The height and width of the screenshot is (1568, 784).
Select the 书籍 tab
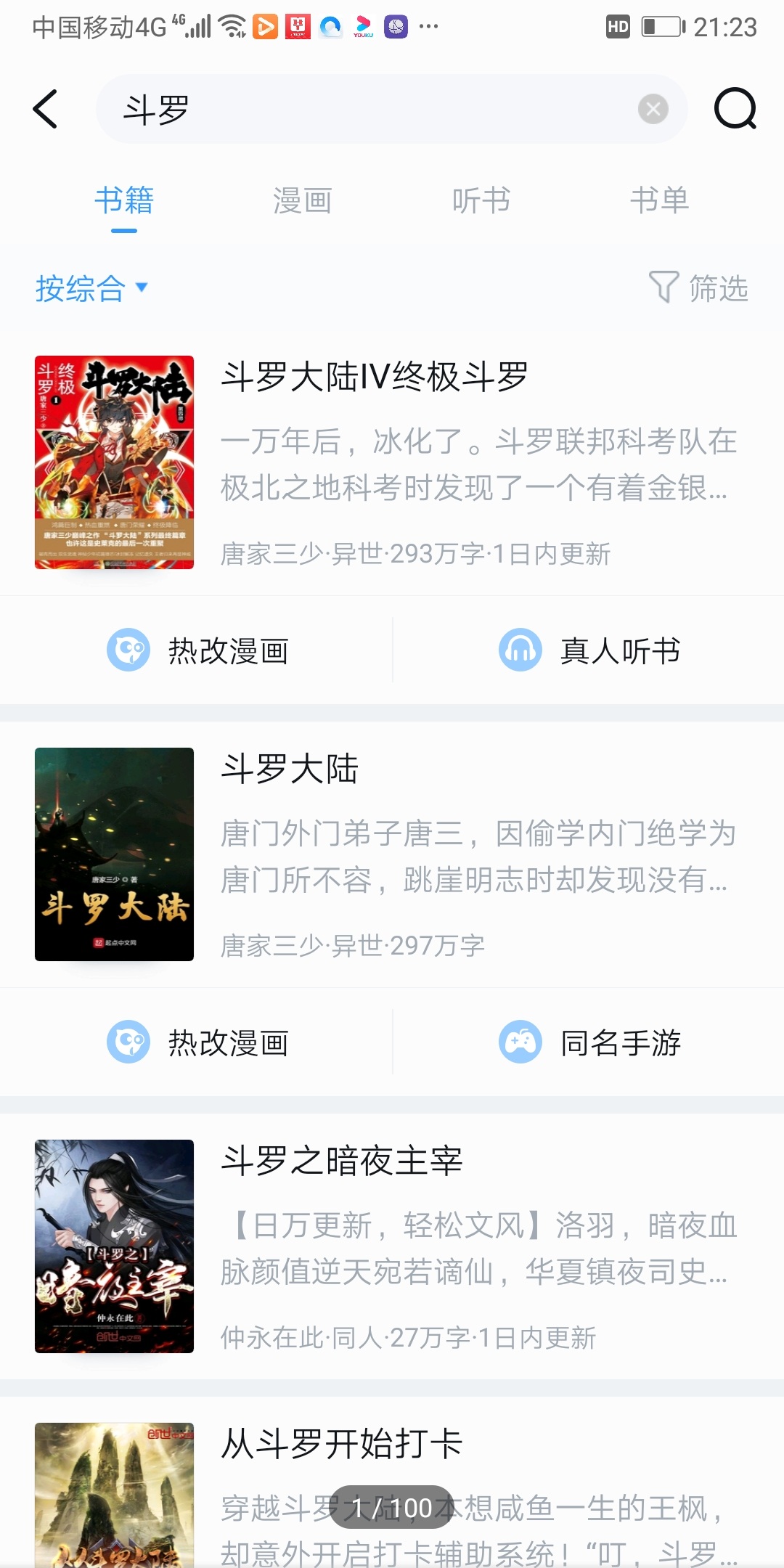coord(124,201)
